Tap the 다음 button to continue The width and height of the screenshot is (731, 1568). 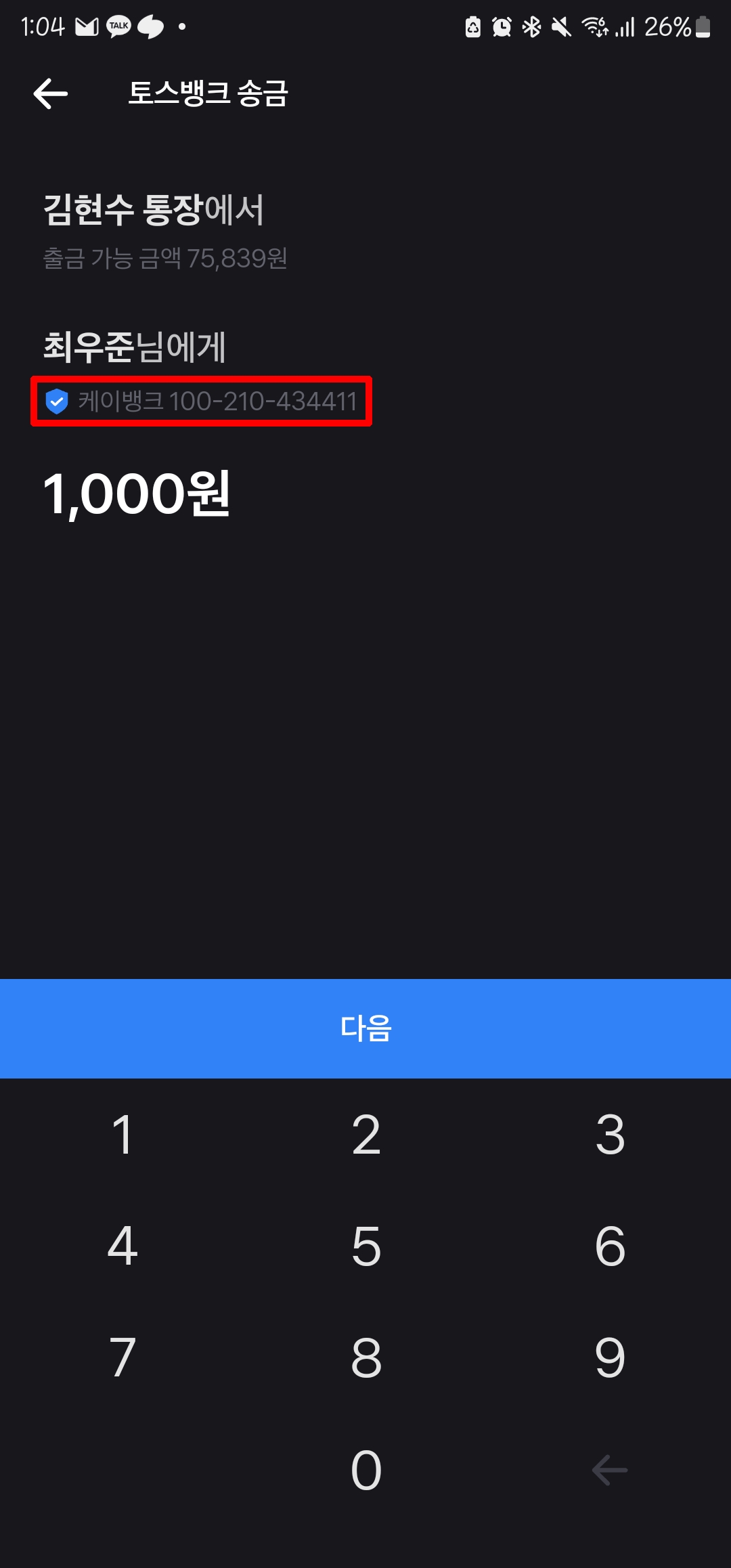tap(365, 1028)
